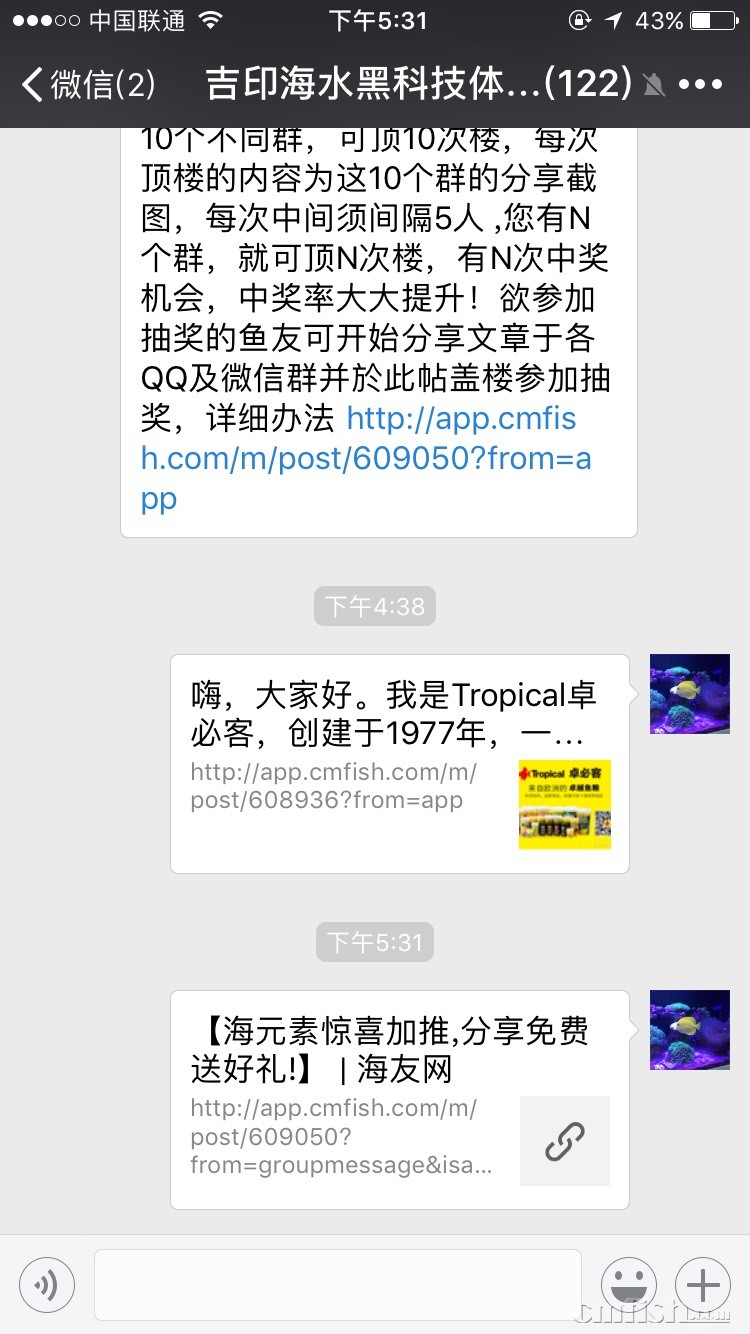View the sender's avatar beside 海元素惊喜加推 card
This screenshot has width=750, height=1334.
coord(690,1030)
